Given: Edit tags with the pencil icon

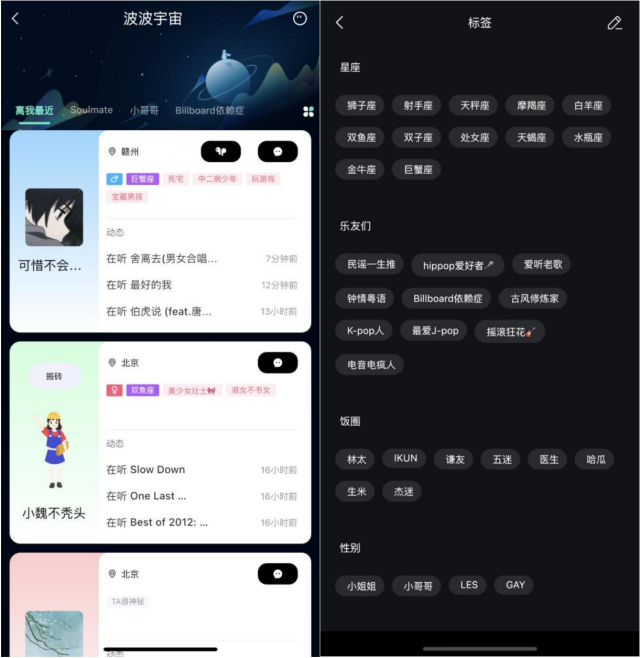Looking at the screenshot, I should 614,23.
